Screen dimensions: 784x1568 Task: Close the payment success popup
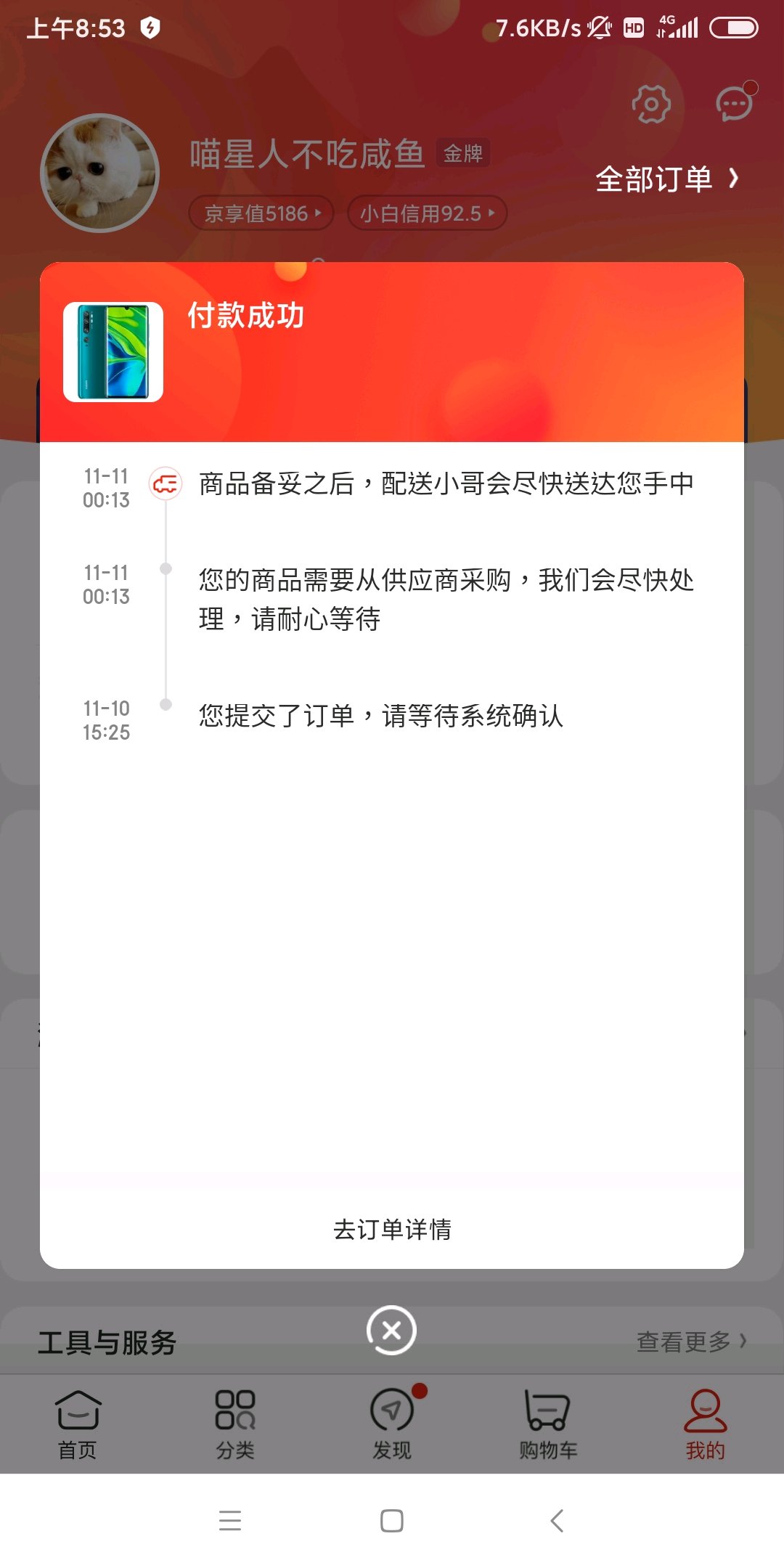click(391, 1330)
